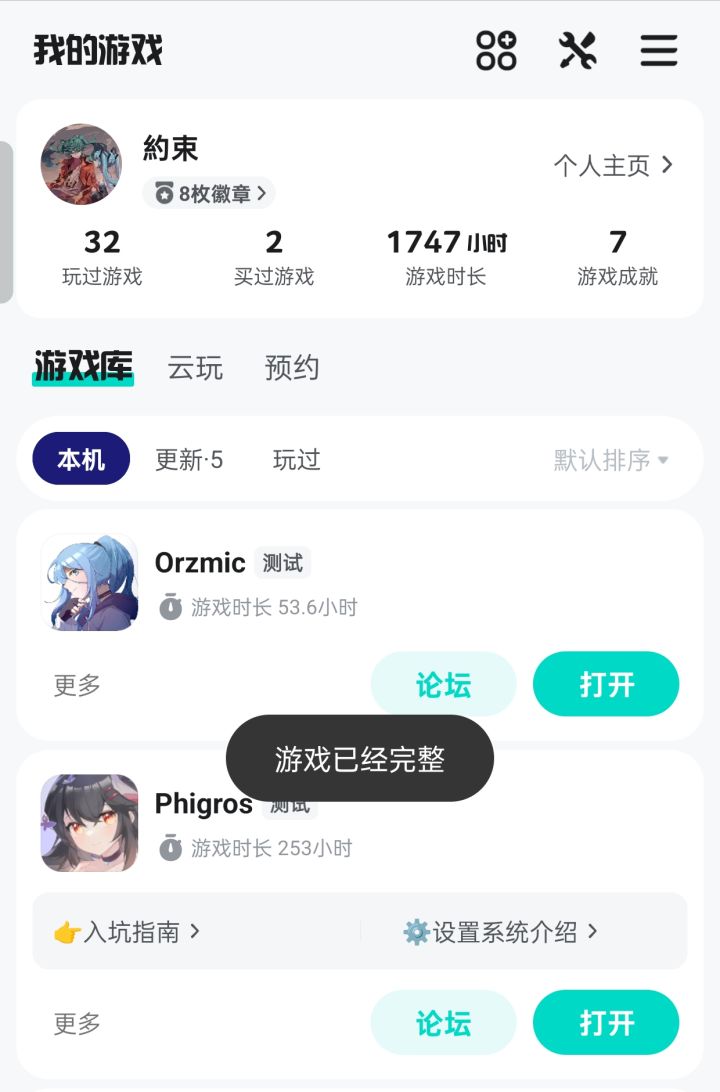The image size is (720, 1092).
Task: Select the 本机 filter chip
Action: point(80,459)
